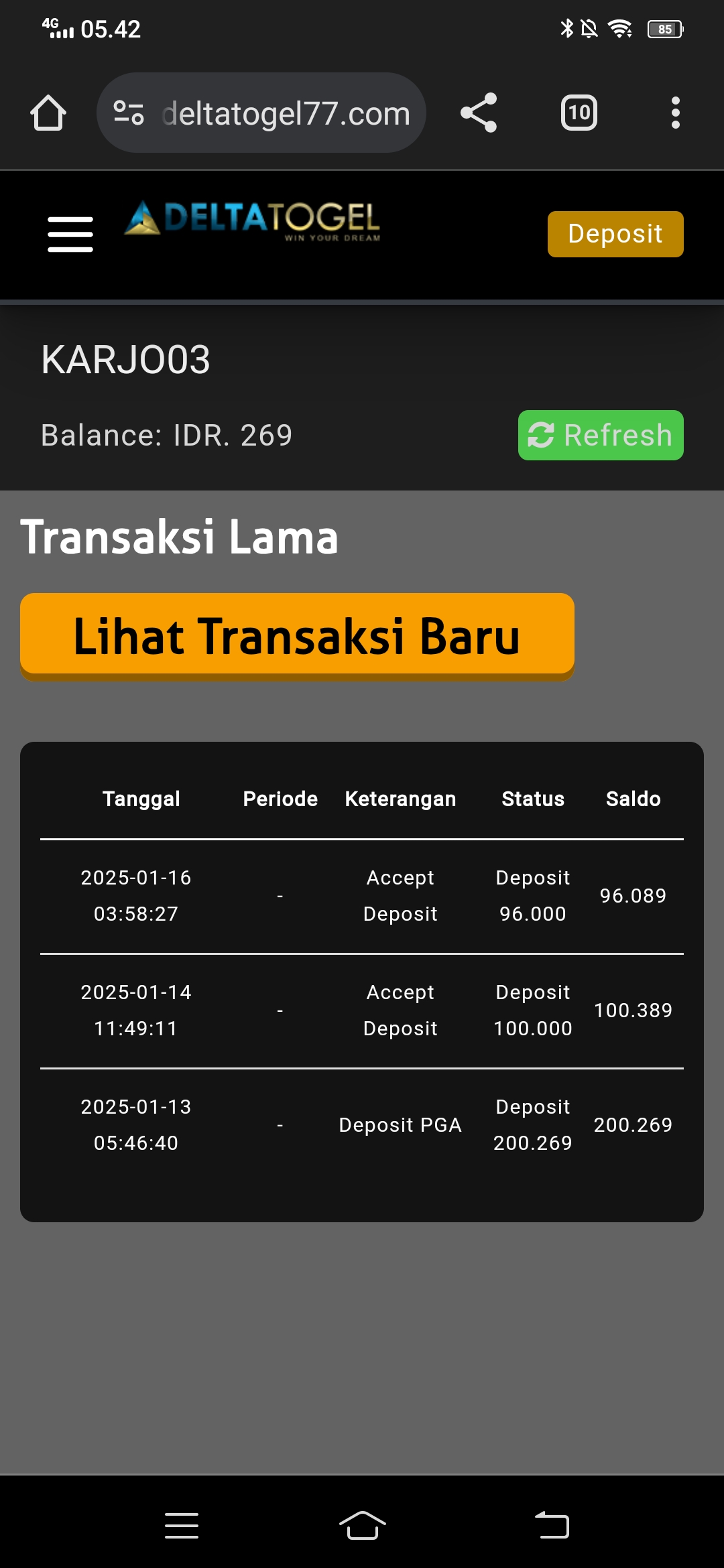Tap the site info icon in address bar
The image size is (724, 1568).
tap(129, 113)
